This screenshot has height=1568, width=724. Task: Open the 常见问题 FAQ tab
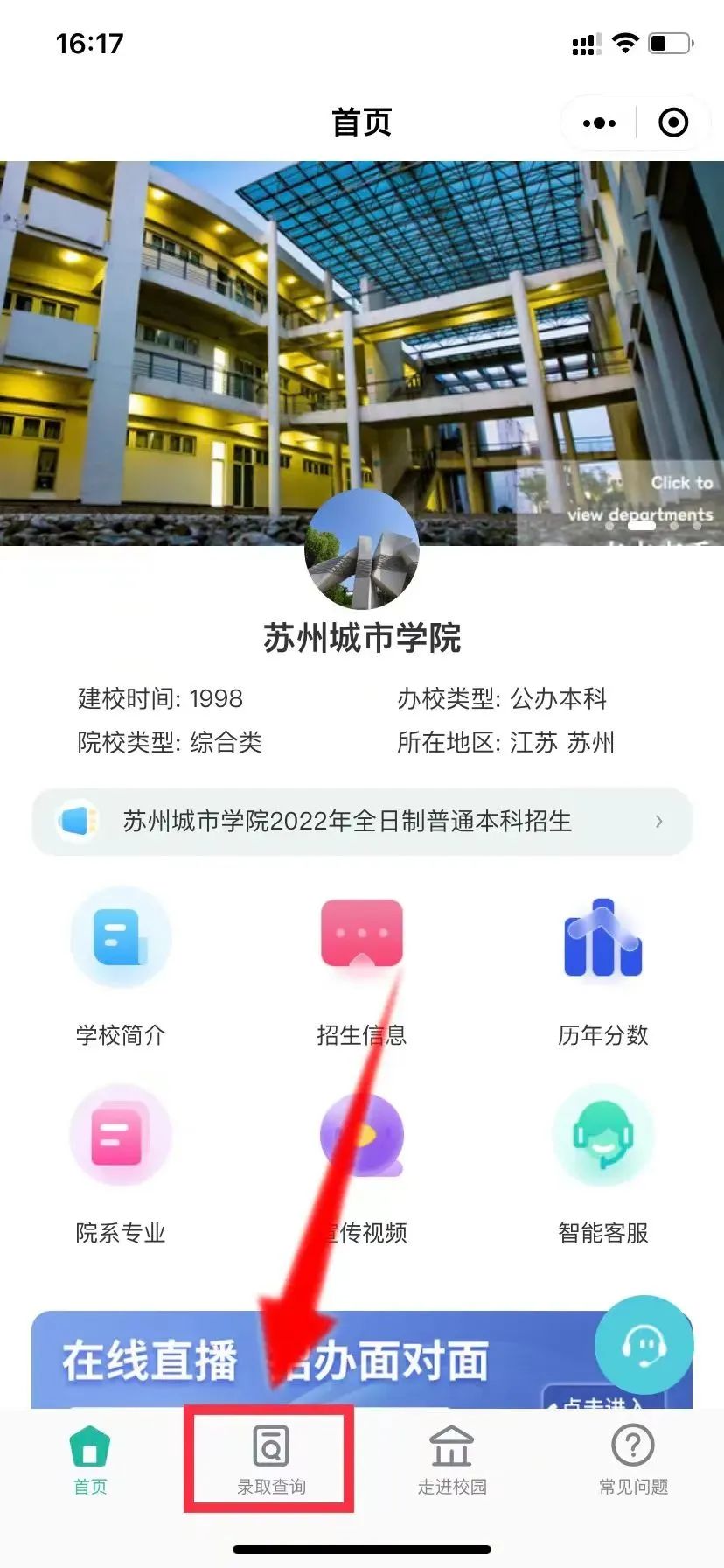tap(633, 1459)
